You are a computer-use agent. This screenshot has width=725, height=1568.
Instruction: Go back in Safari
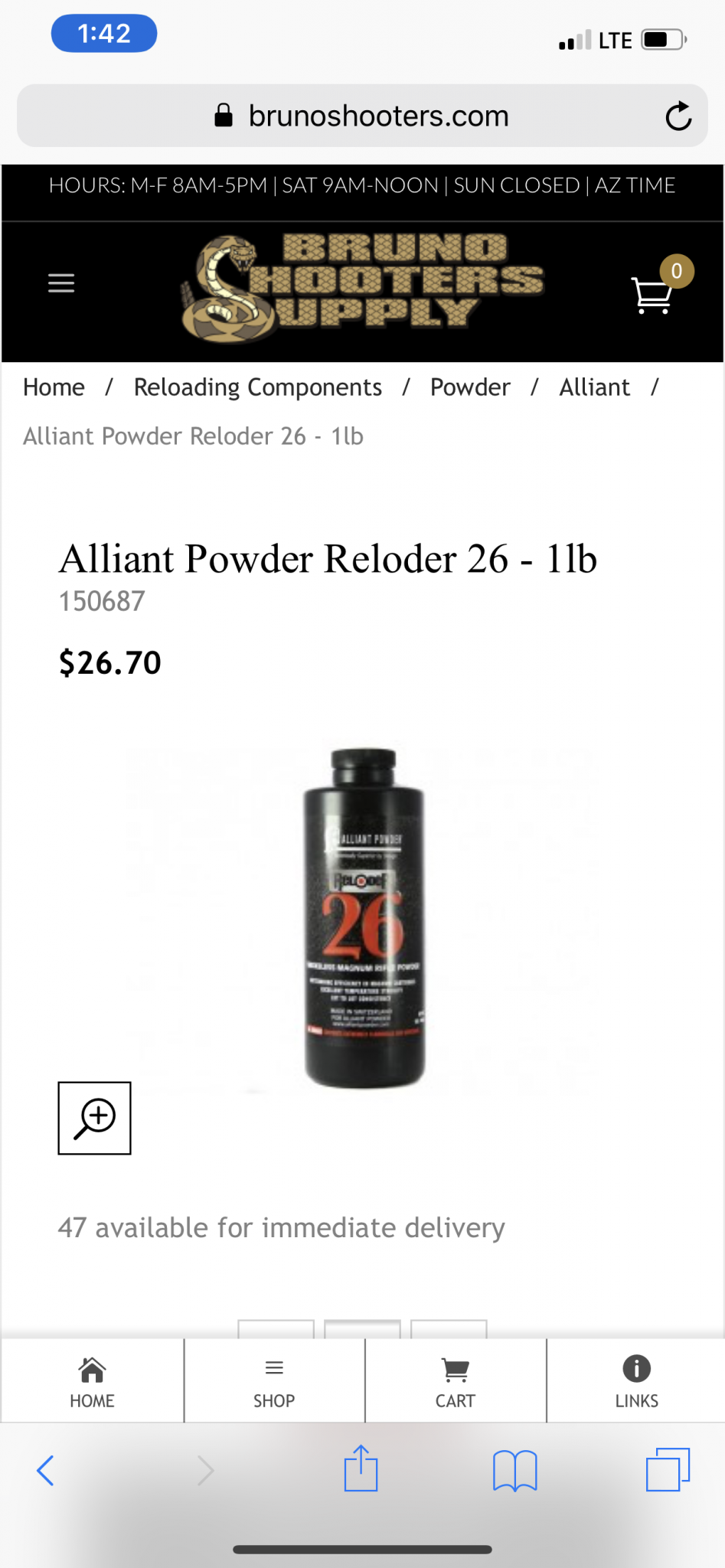[x=46, y=1470]
